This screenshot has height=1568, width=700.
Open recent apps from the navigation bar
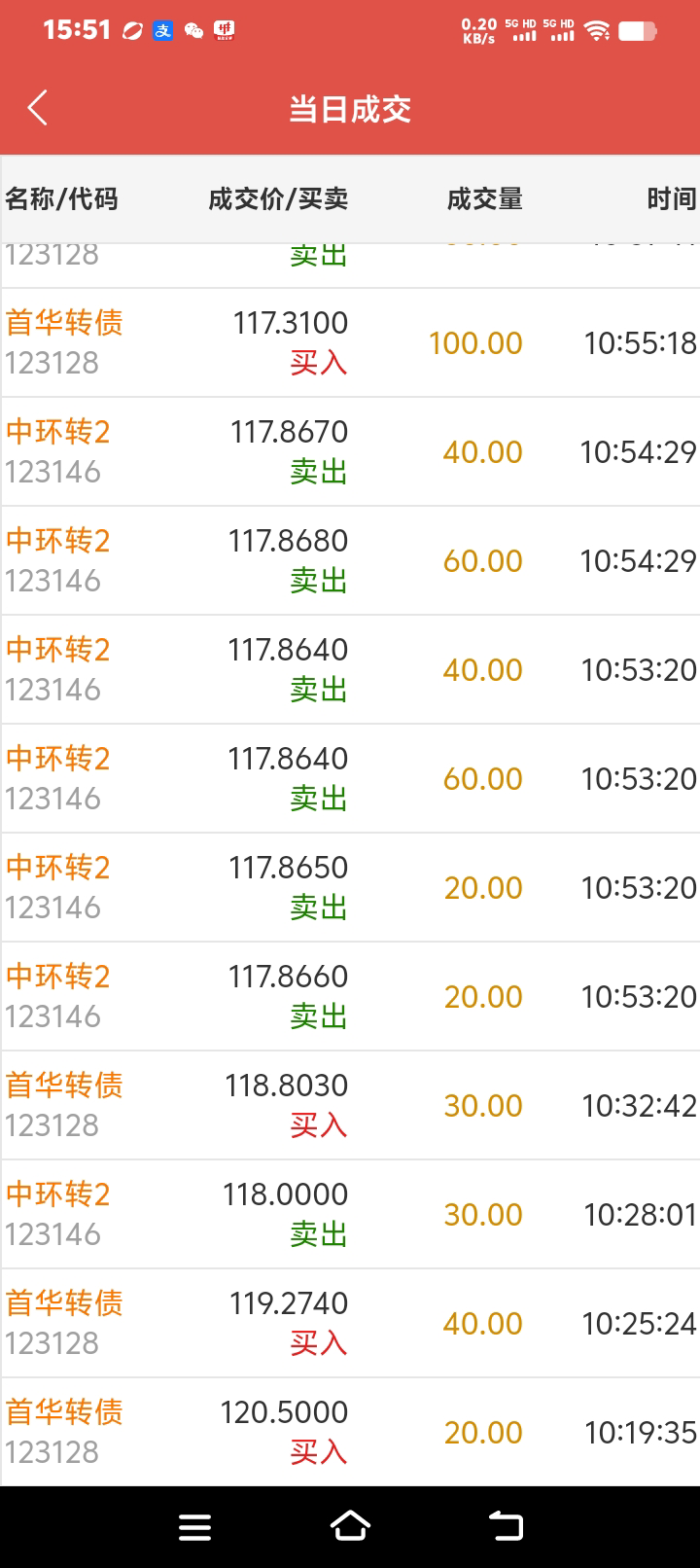(x=194, y=1527)
